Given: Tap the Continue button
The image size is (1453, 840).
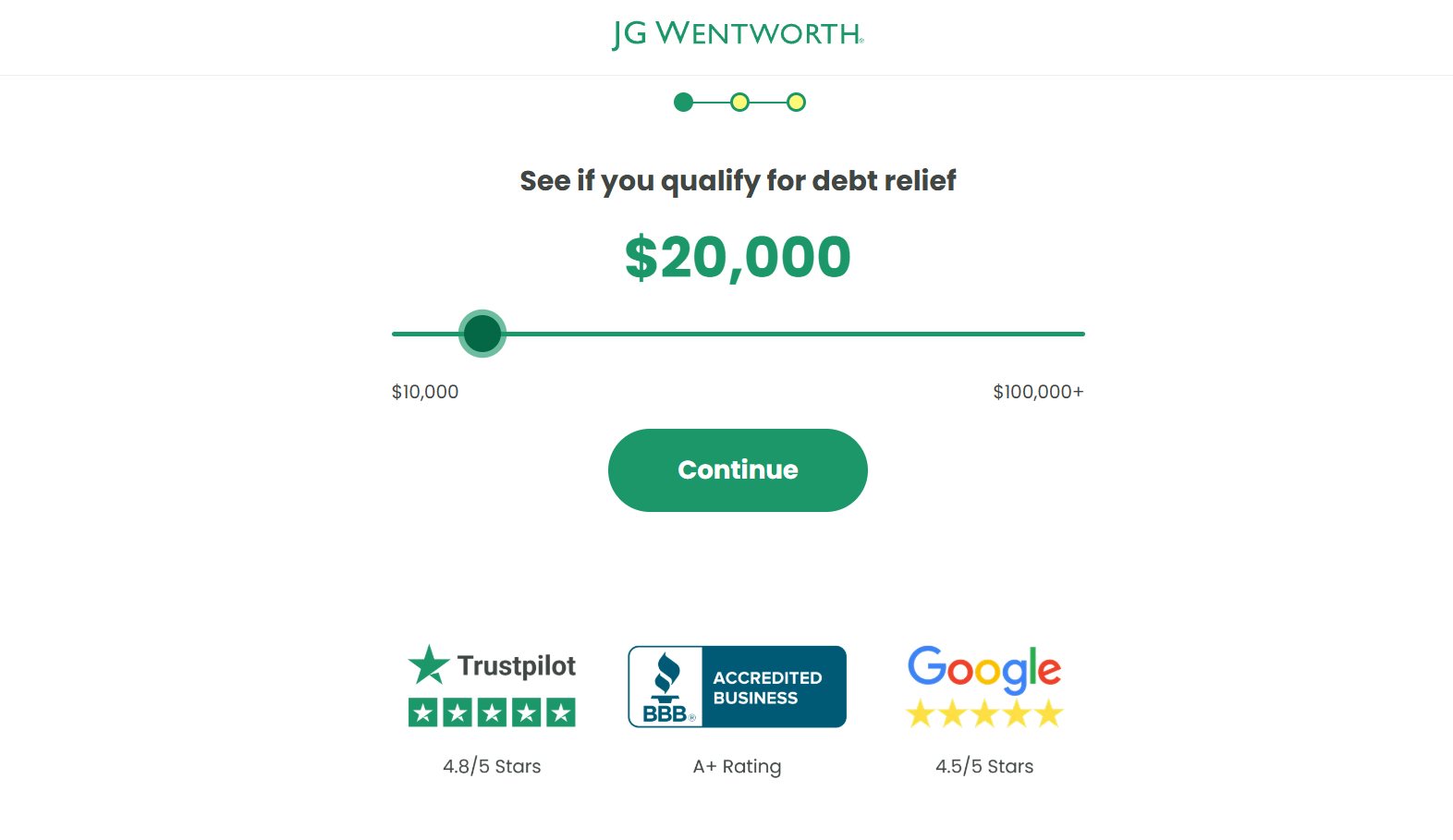Looking at the screenshot, I should click(737, 469).
